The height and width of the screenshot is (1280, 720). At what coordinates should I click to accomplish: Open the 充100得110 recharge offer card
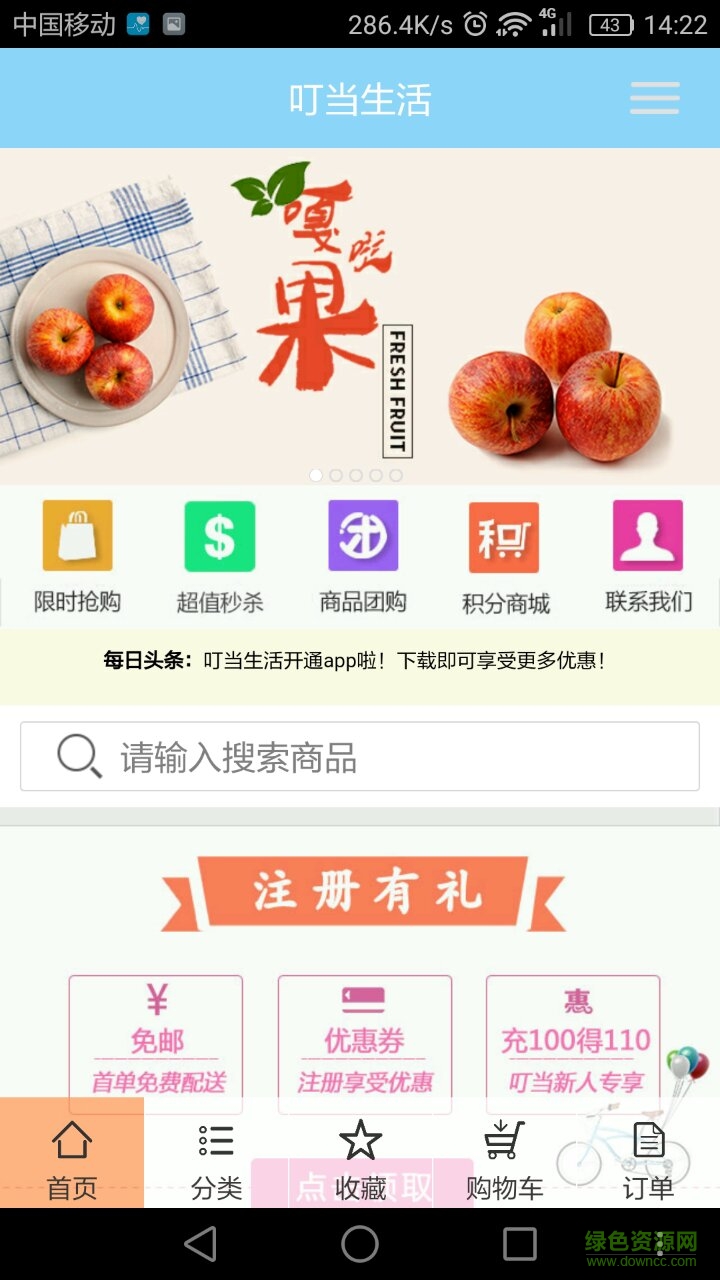click(574, 1038)
